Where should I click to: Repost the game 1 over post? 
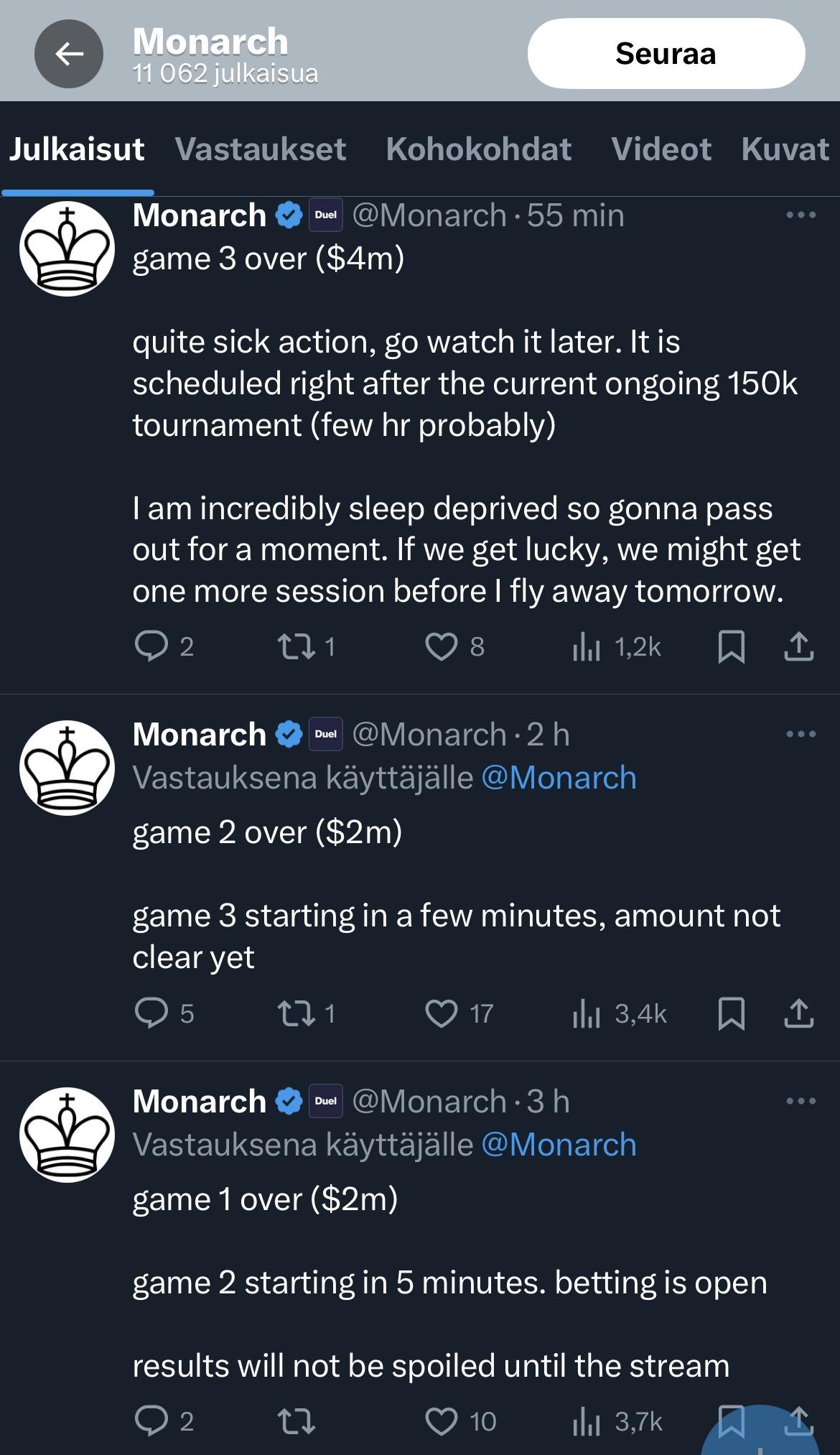[296, 1421]
